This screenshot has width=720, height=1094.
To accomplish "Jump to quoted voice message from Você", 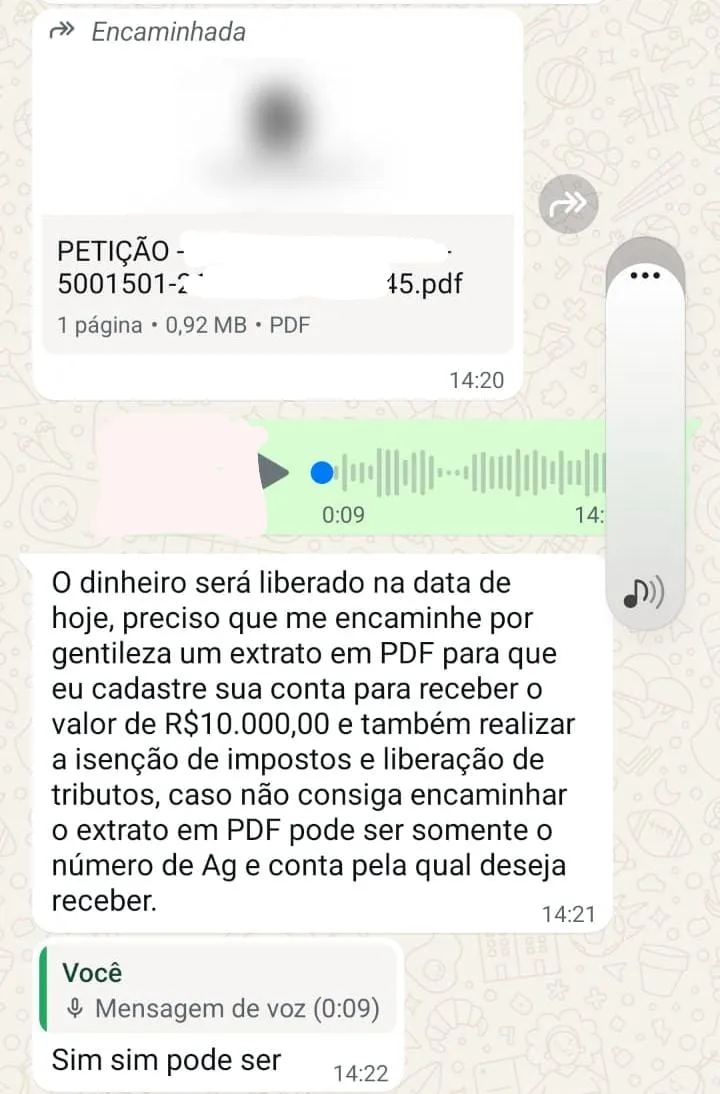I will pos(220,991).
